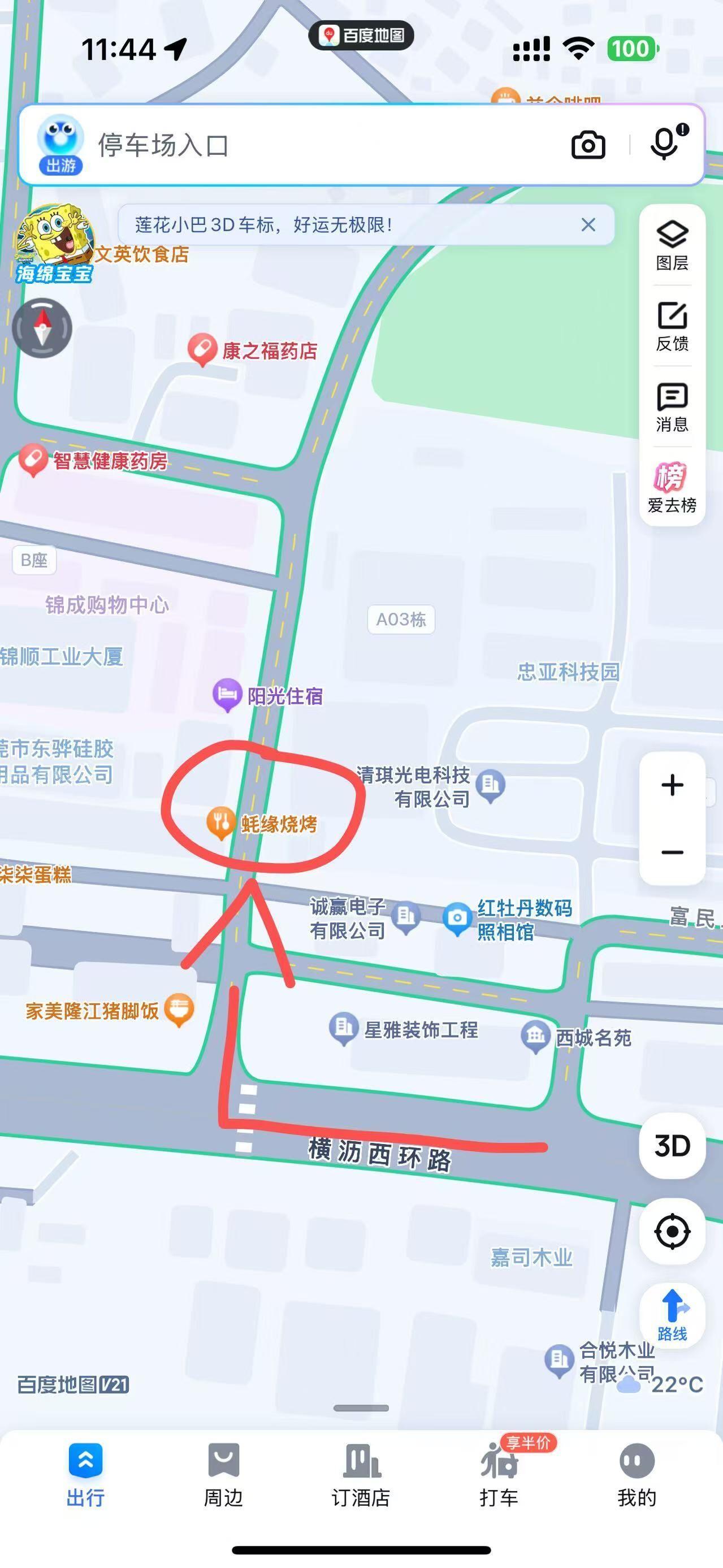Image resolution: width=723 pixels, height=1568 pixels.
Task: Open camera search in search bar
Action: [x=588, y=145]
